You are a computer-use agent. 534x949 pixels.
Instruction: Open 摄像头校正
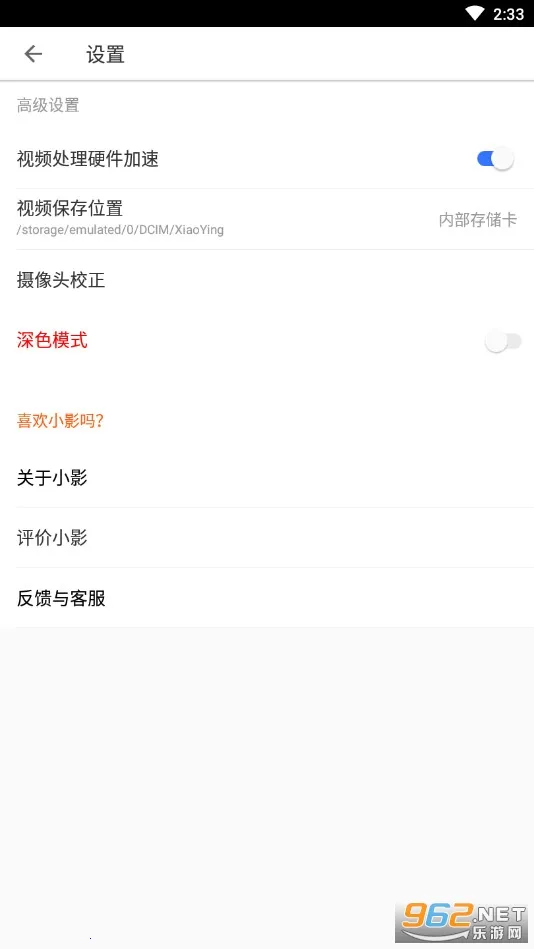pyautogui.click(x=267, y=280)
